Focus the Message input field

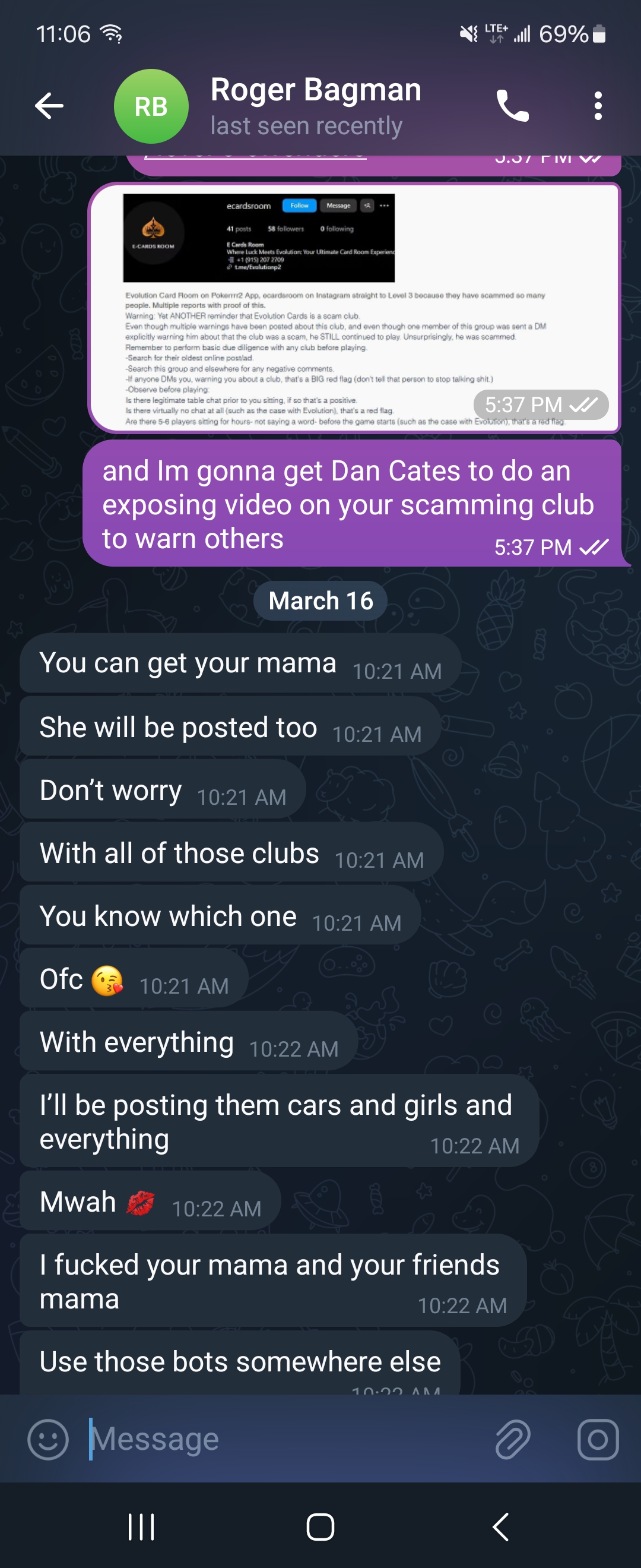(x=286, y=1440)
